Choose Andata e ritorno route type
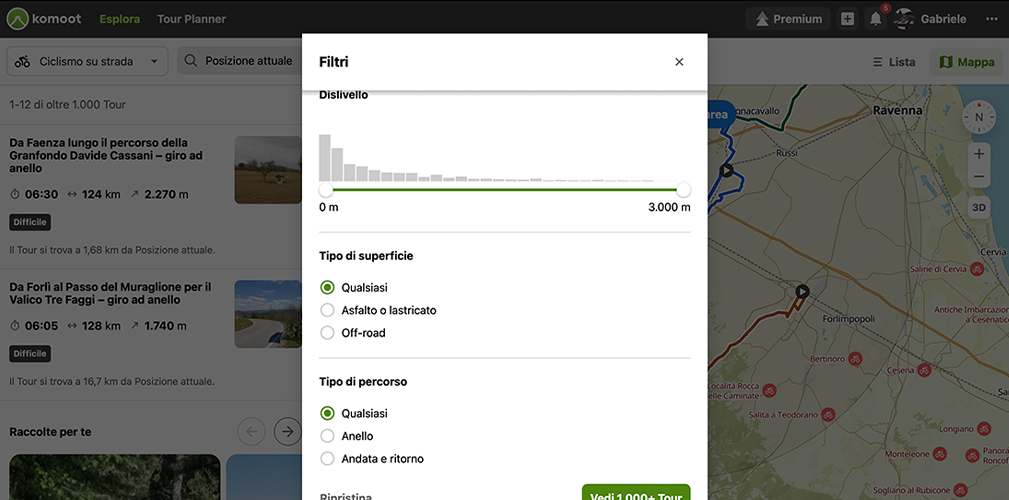Screen dimensions: 1009x500 coord(327,459)
